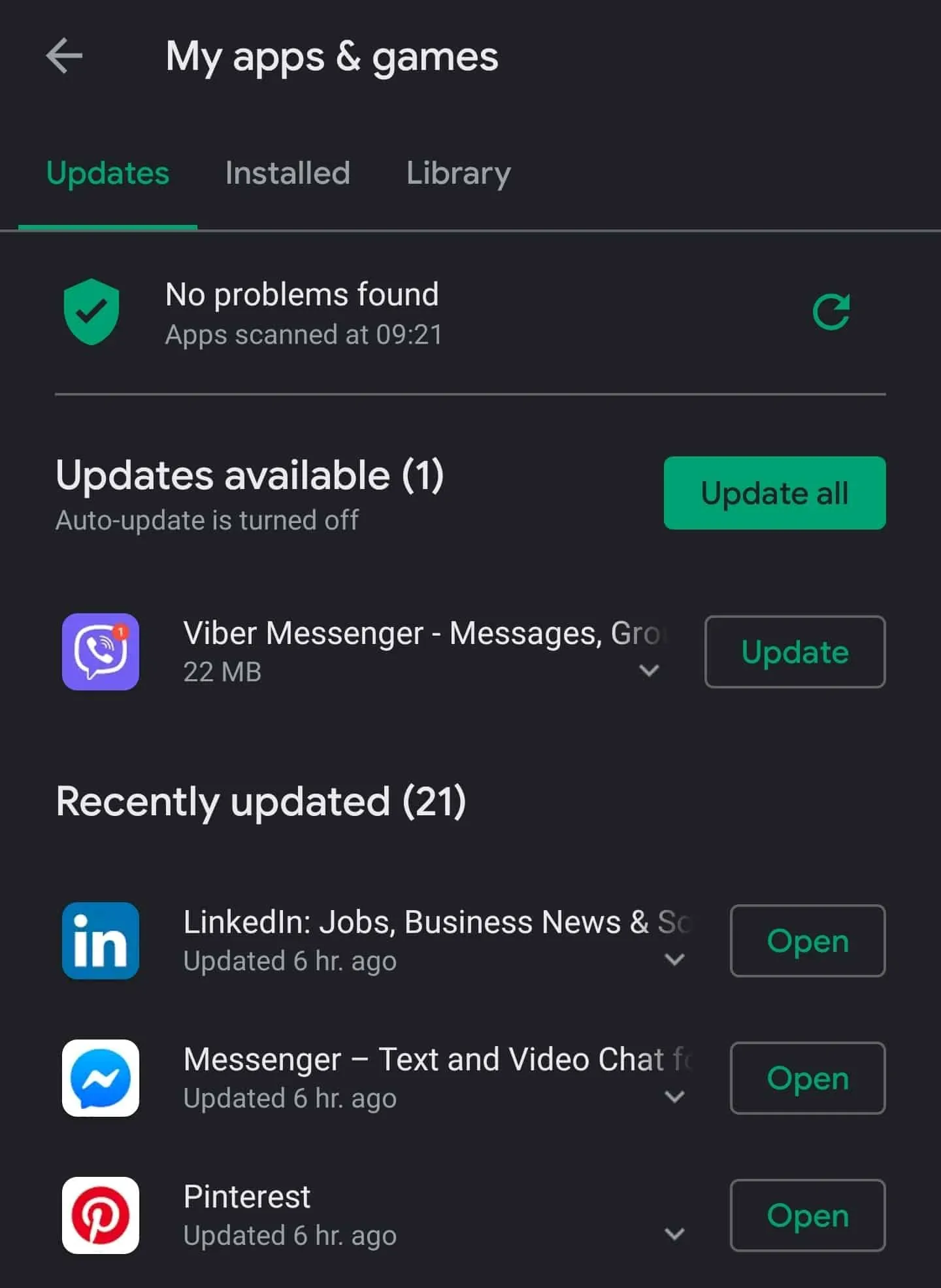Open the LinkedIn app
The image size is (941, 1288).
click(808, 941)
